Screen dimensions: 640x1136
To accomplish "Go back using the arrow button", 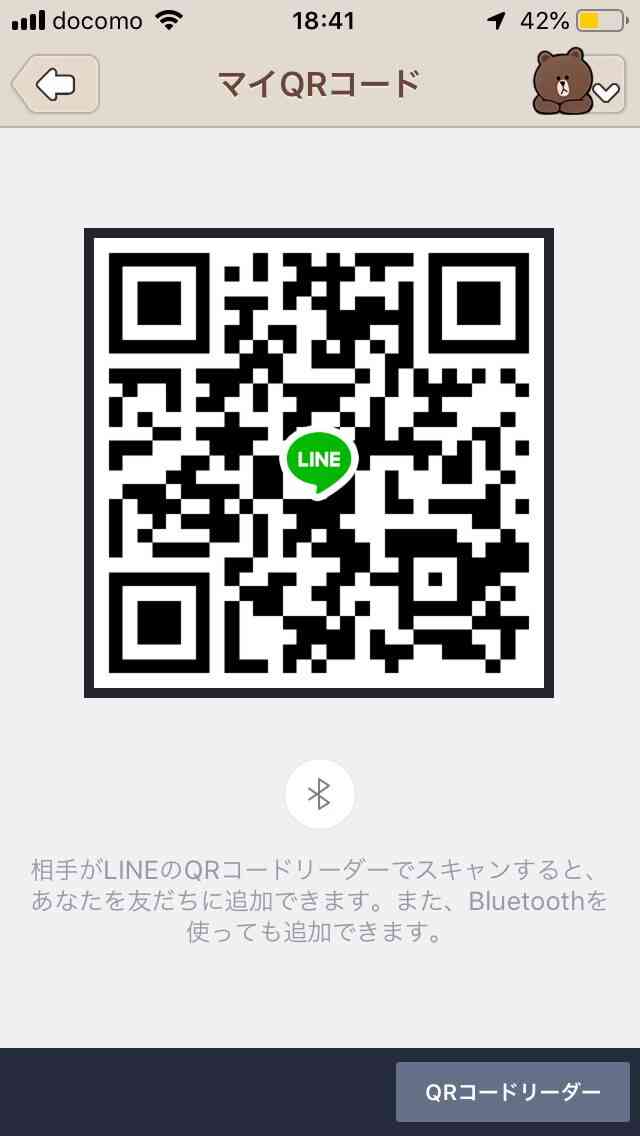I will click(x=55, y=84).
